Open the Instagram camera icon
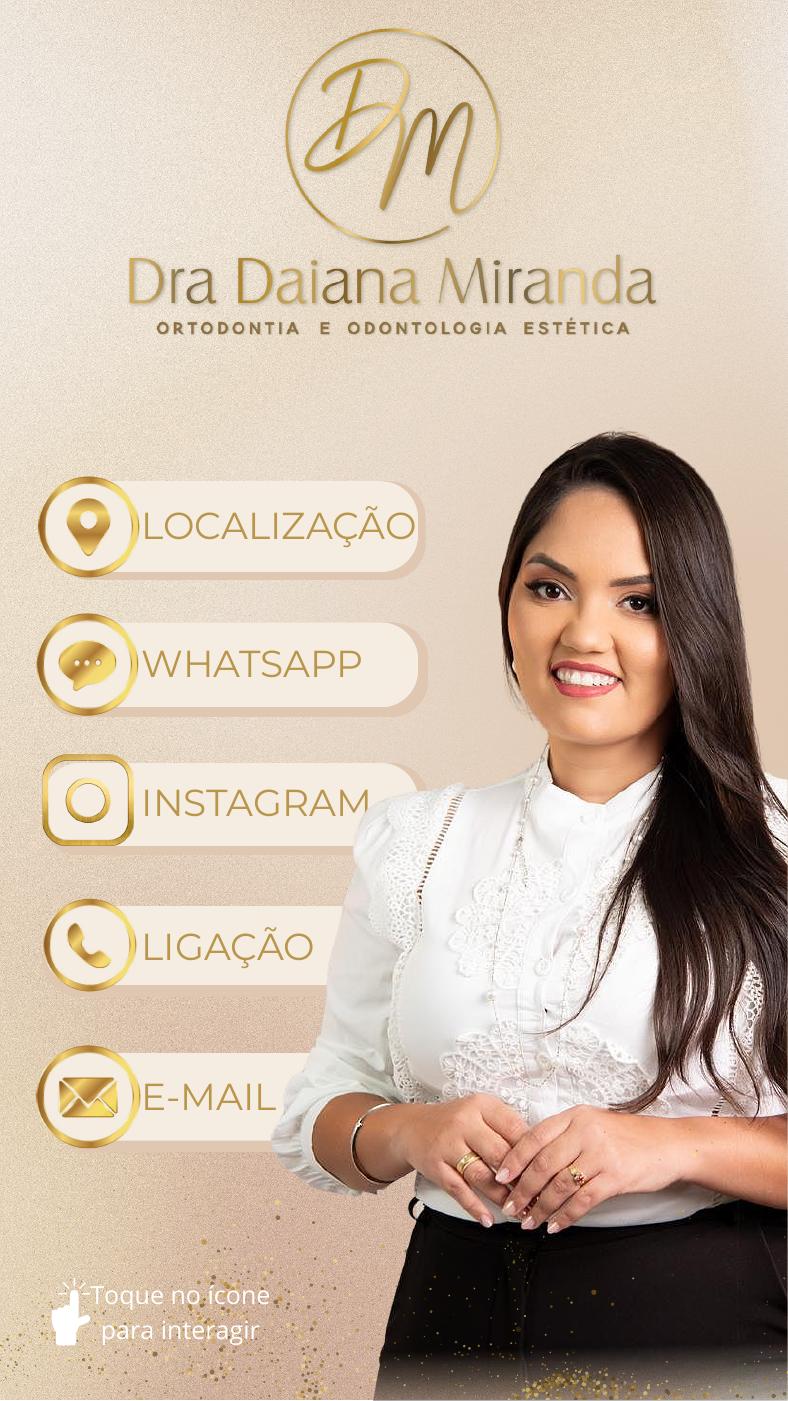 pyautogui.click(x=88, y=800)
